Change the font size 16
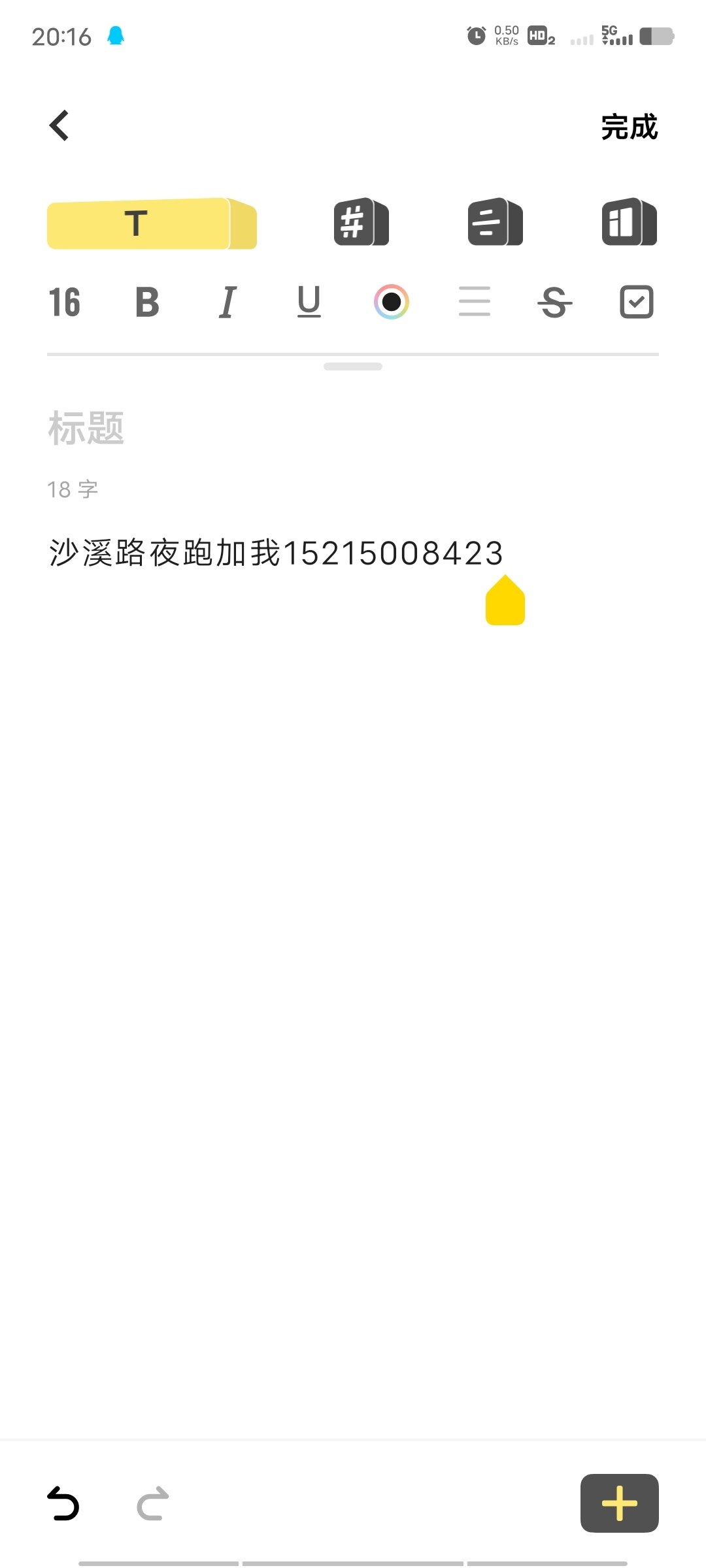706x1568 pixels. pyautogui.click(x=64, y=302)
